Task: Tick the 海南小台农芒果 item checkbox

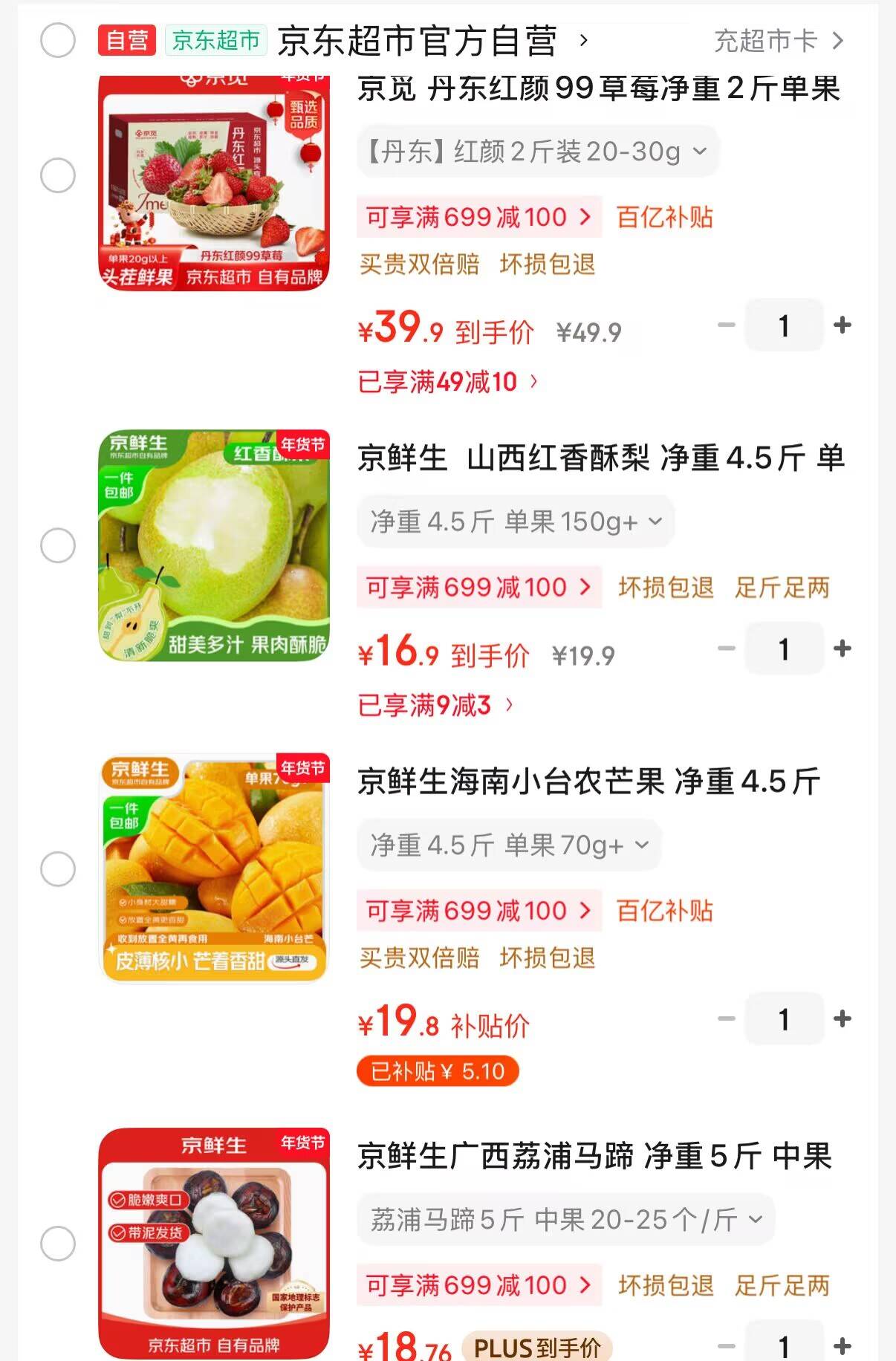Action: coord(58,869)
